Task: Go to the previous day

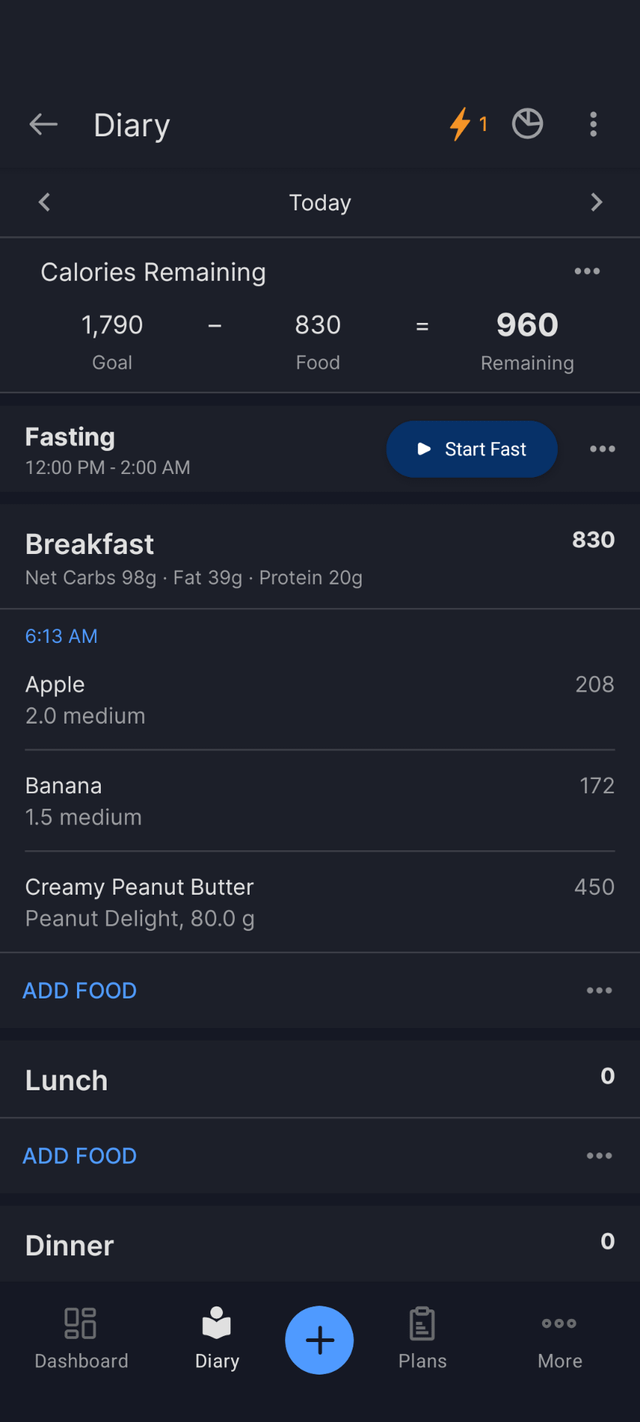Action: click(44, 202)
